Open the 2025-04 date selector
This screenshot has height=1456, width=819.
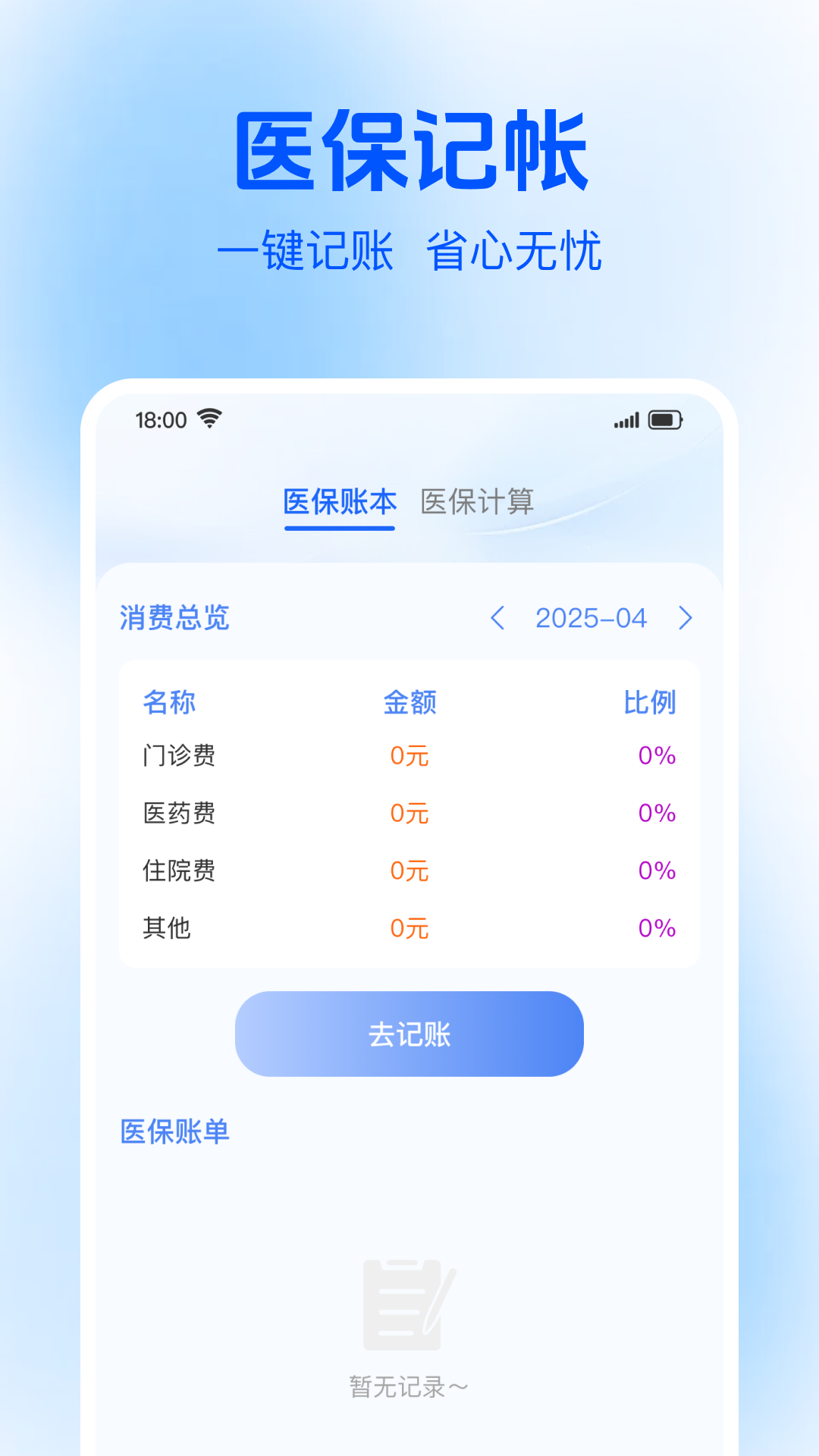point(591,619)
